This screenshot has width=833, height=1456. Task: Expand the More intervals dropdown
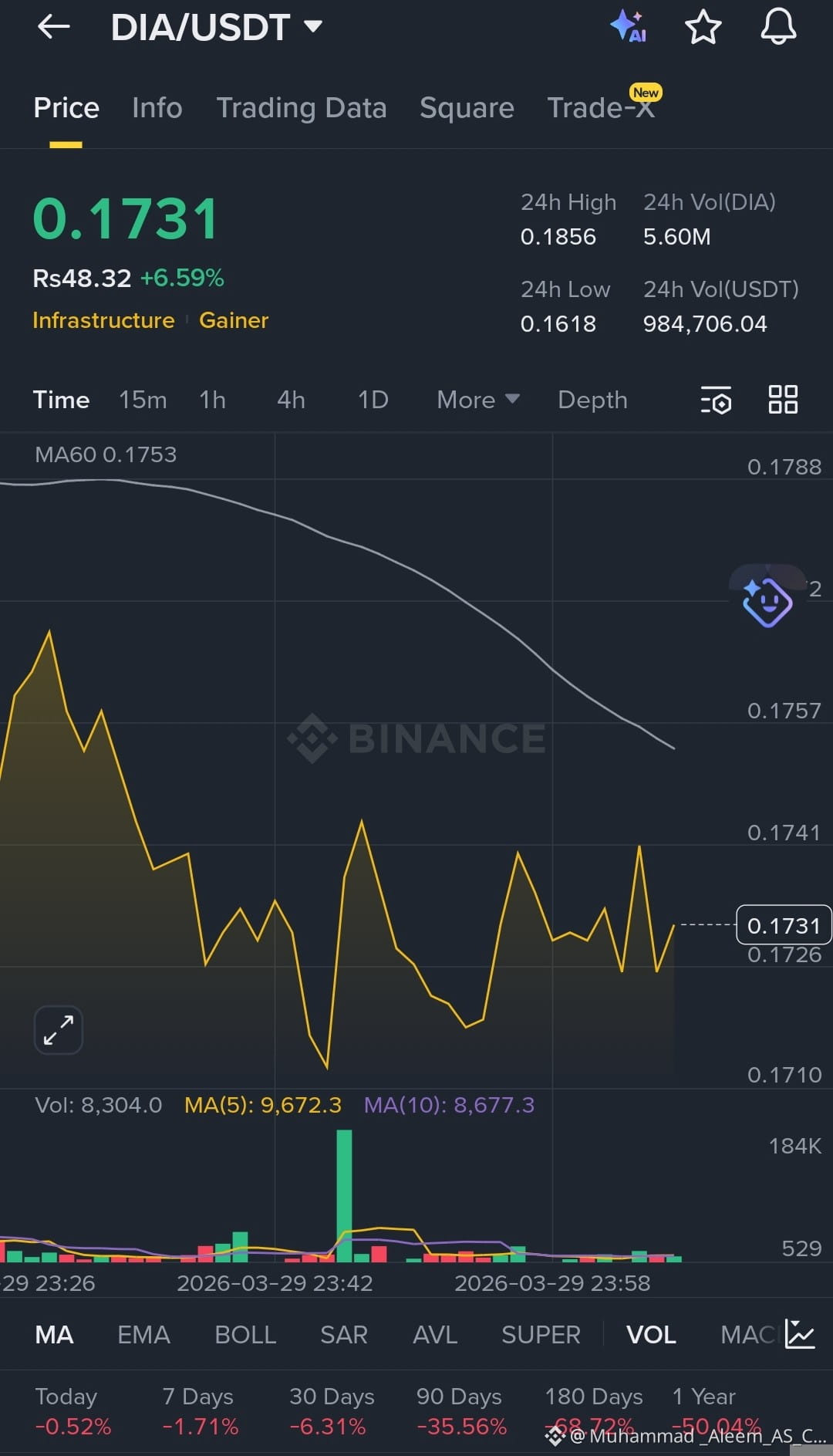tap(477, 400)
